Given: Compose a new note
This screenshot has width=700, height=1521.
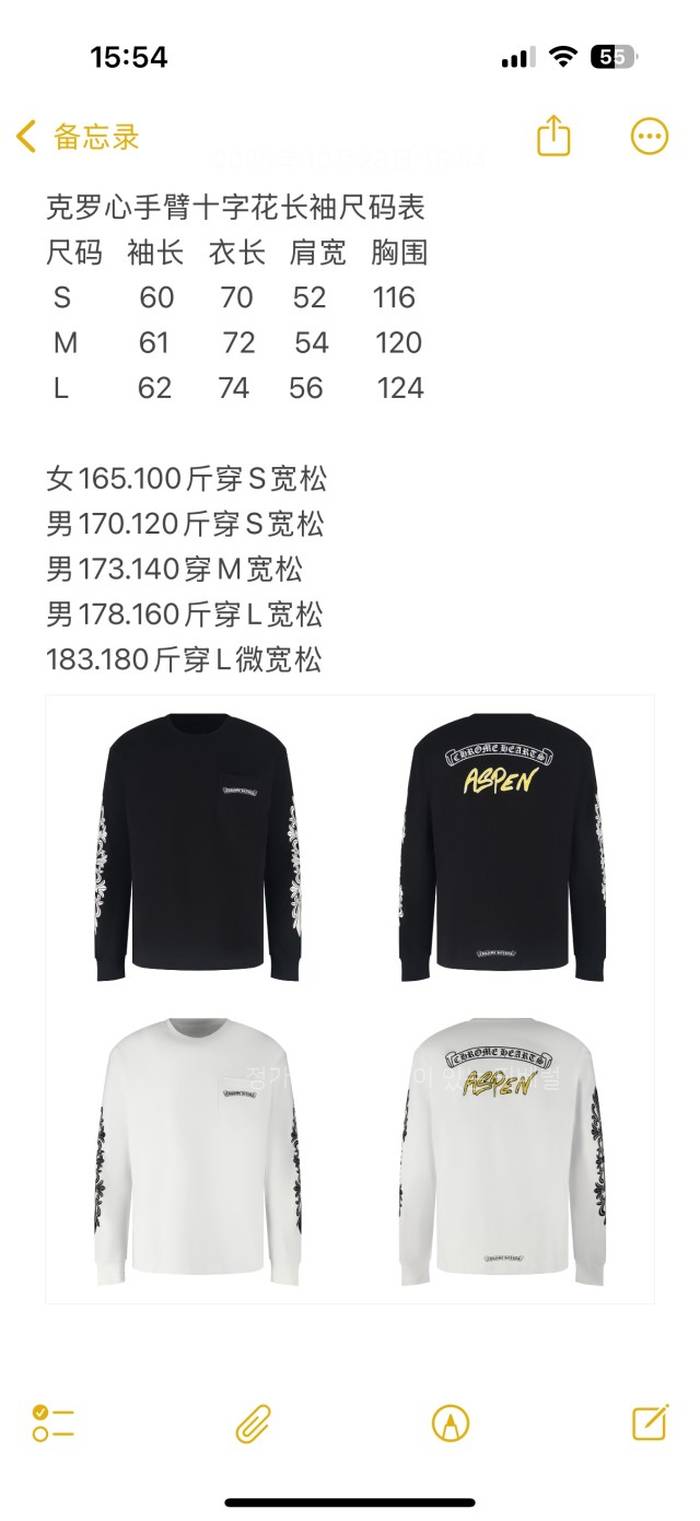Looking at the screenshot, I should coord(649,1422).
